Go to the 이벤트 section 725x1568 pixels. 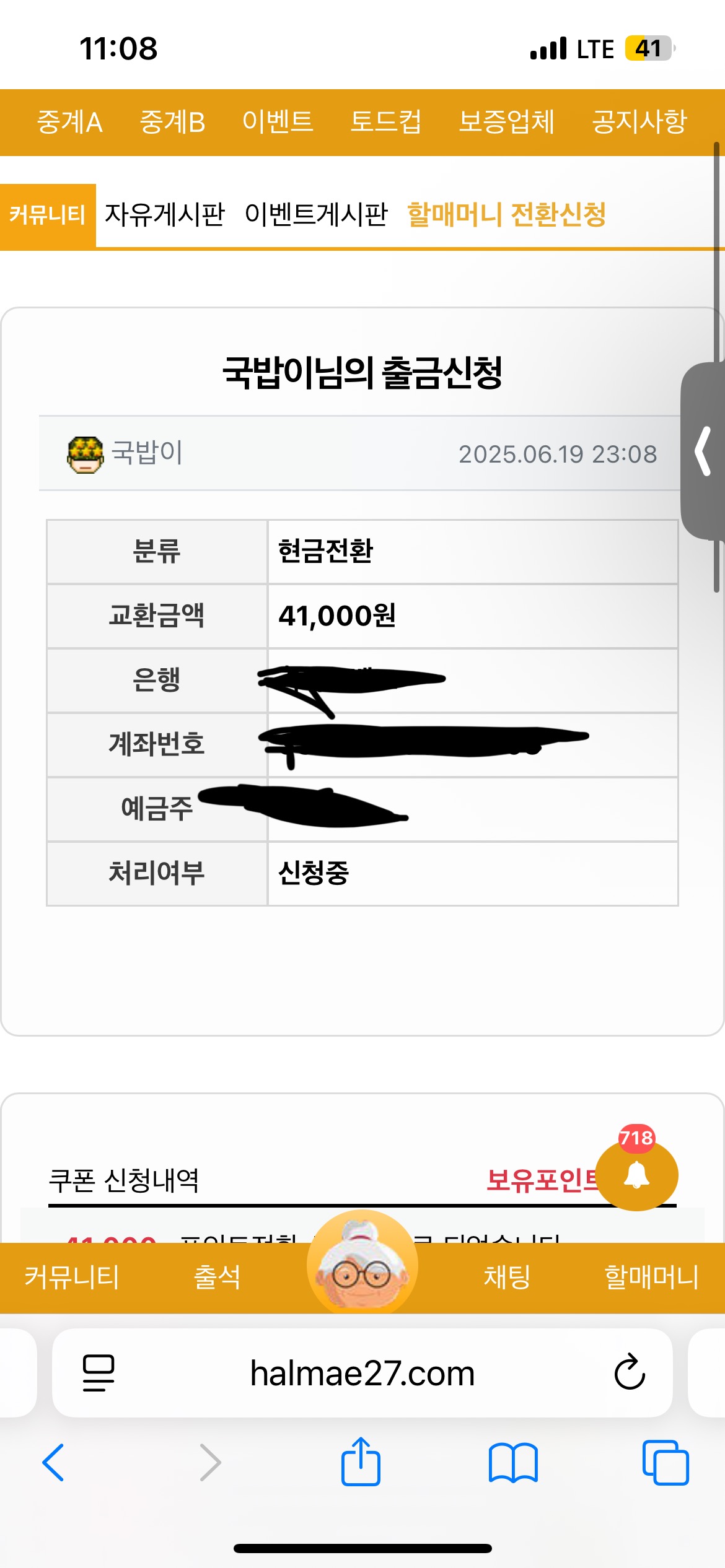278,122
